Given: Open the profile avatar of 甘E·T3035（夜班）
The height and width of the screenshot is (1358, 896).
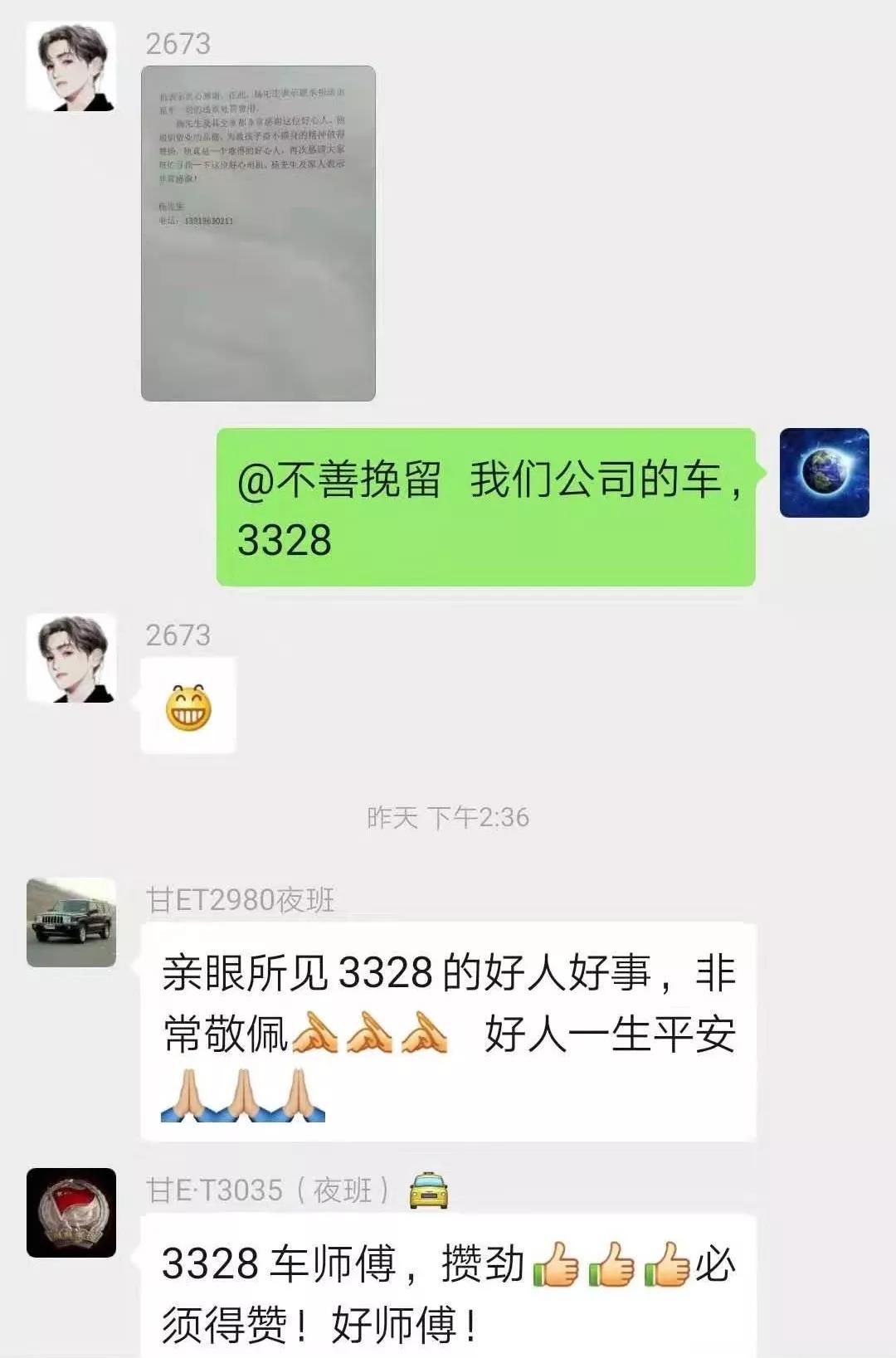Looking at the screenshot, I should [71, 1213].
